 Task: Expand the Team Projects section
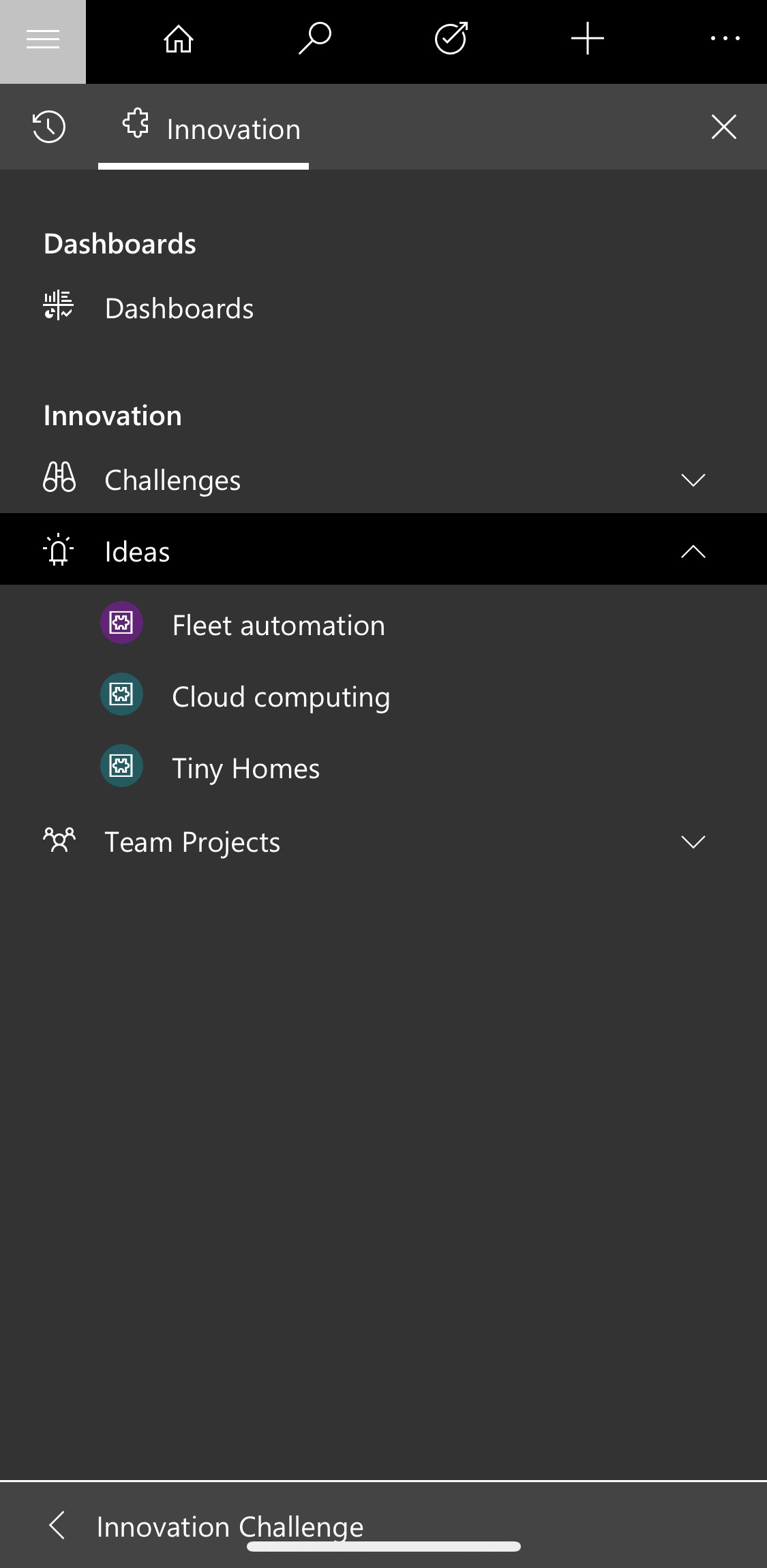[x=693, y=841]
